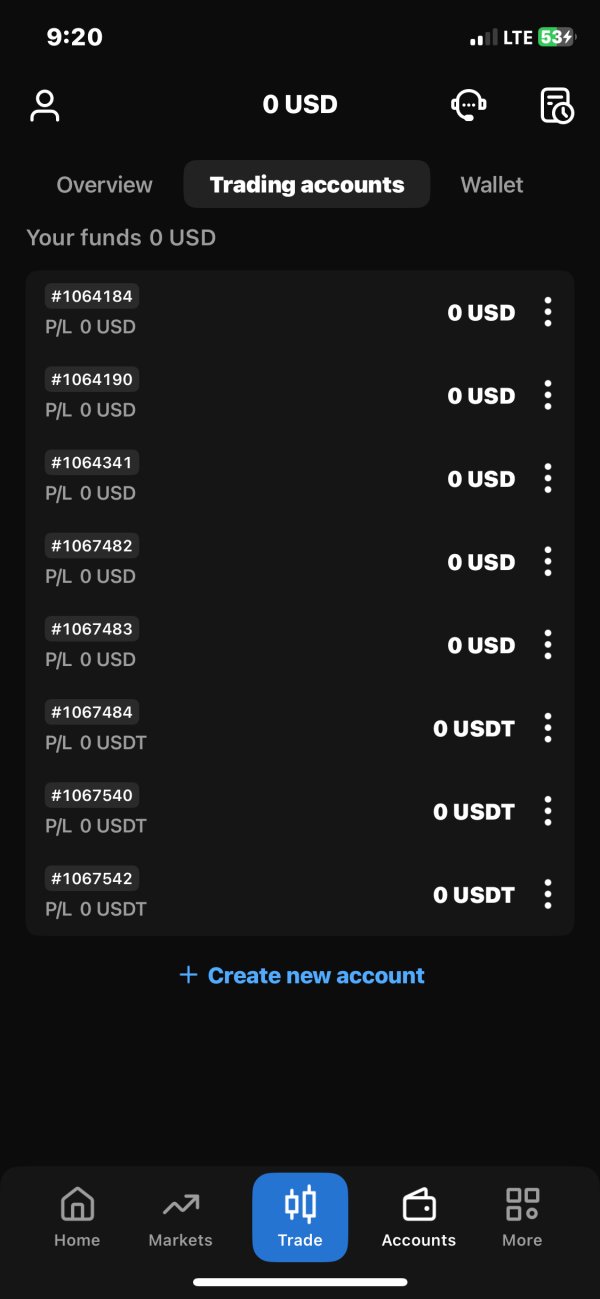Open the More tab
The height and width of the screenshot is (1299, 600).
522,1217
